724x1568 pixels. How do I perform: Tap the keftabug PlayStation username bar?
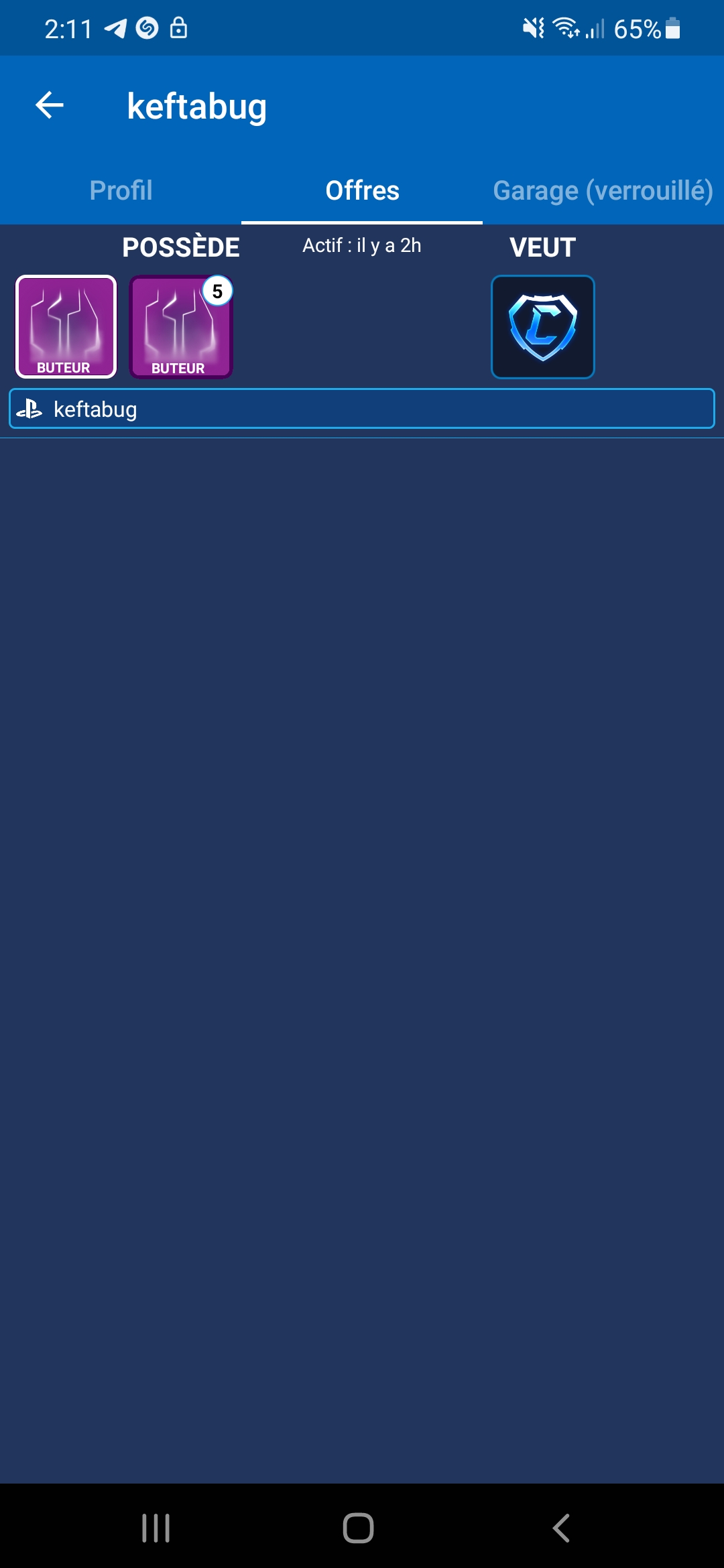(x=362, y=409)
